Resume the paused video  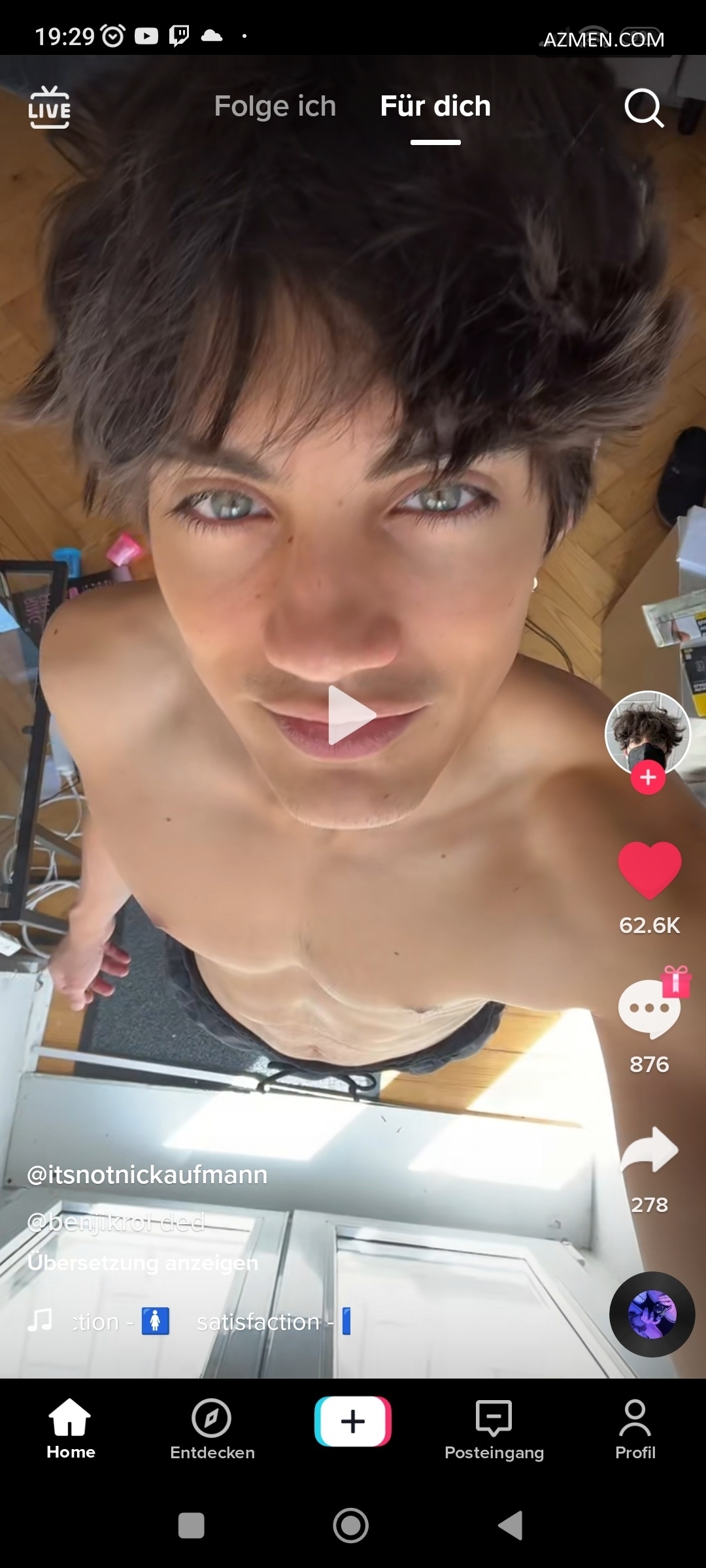pyautogui.click(x=352, y=715)
